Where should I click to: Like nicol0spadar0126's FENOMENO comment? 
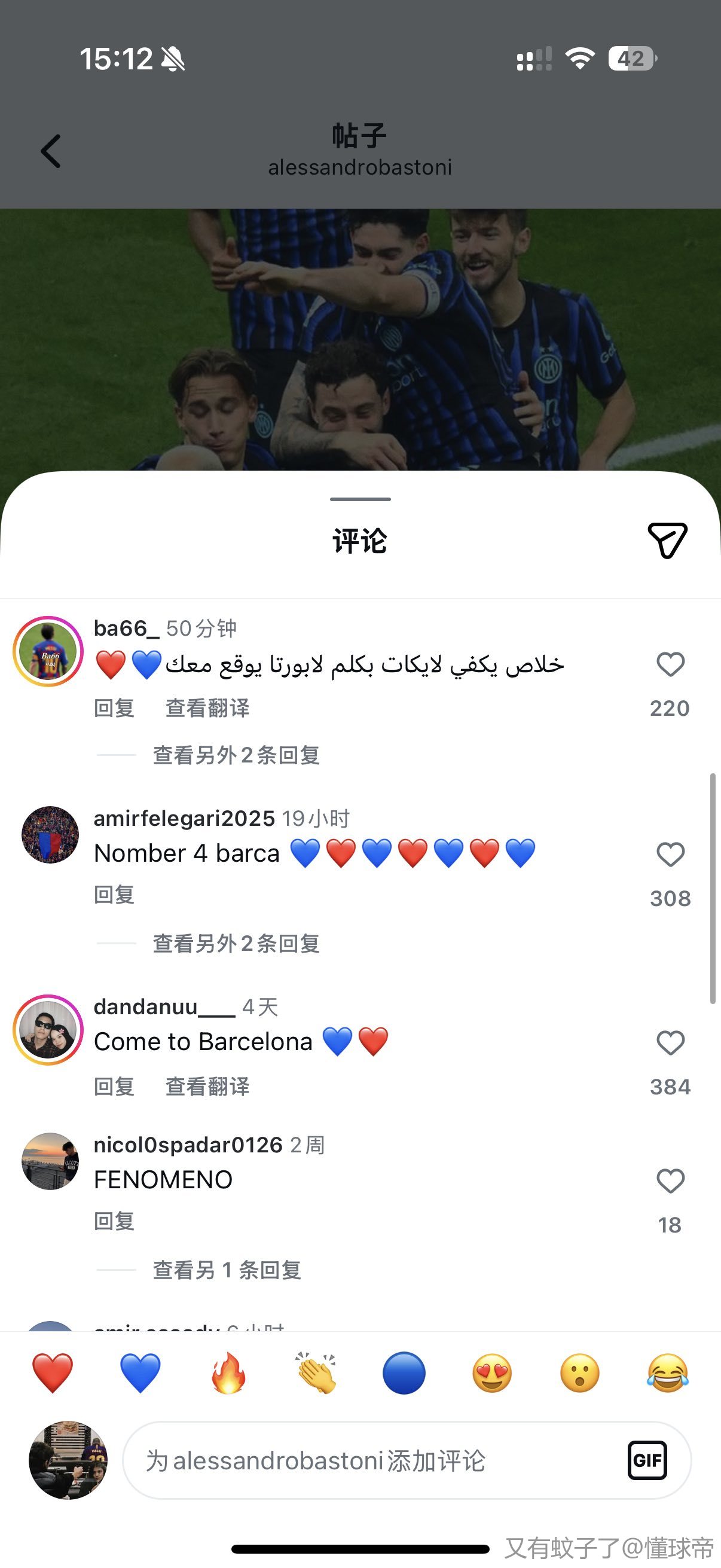point(670,1182)
